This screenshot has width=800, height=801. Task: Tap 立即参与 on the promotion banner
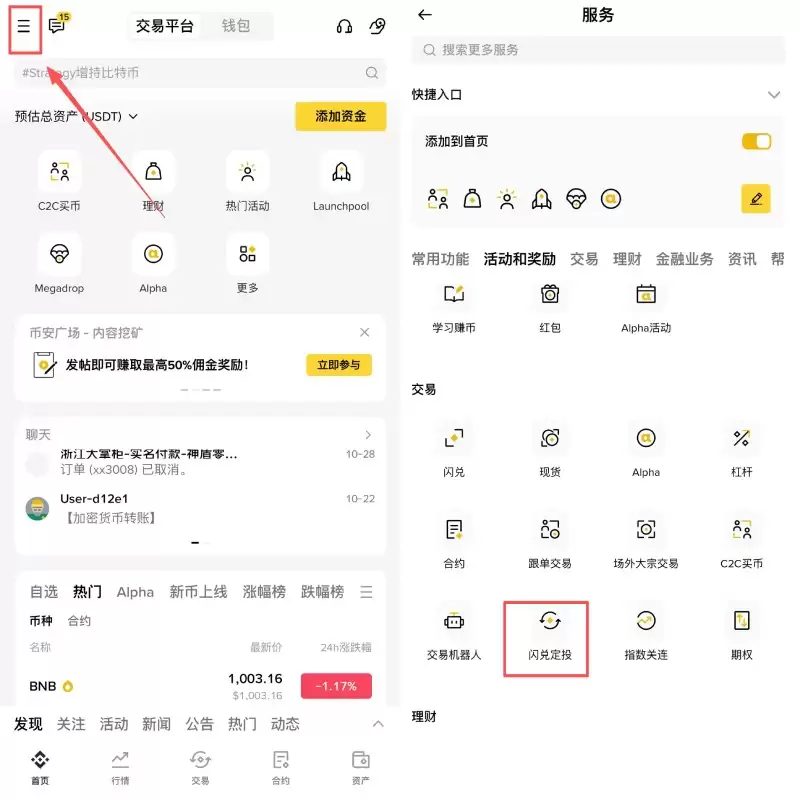[x=341, y=366]
